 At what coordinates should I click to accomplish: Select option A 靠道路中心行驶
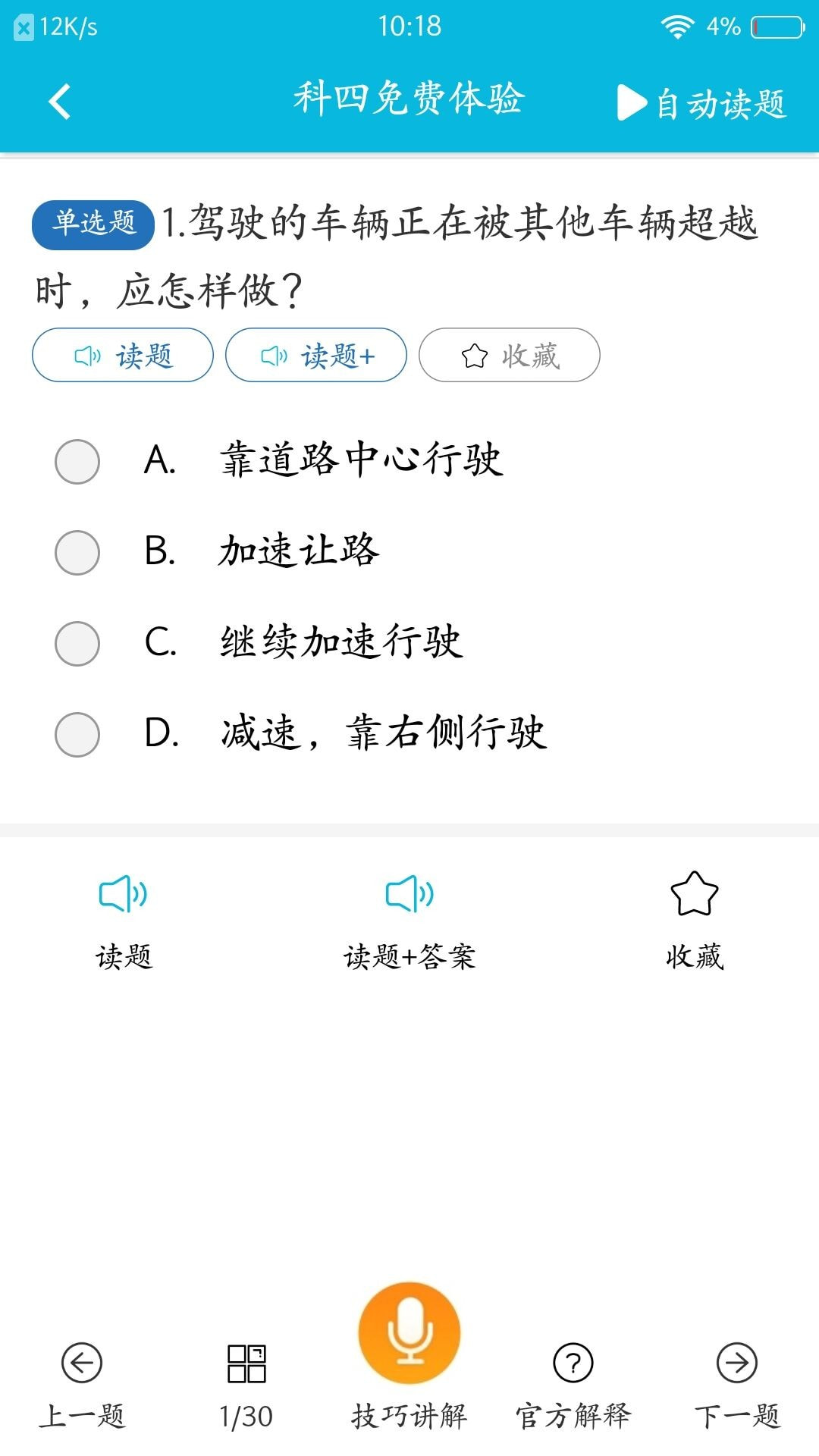coord(77,461)
